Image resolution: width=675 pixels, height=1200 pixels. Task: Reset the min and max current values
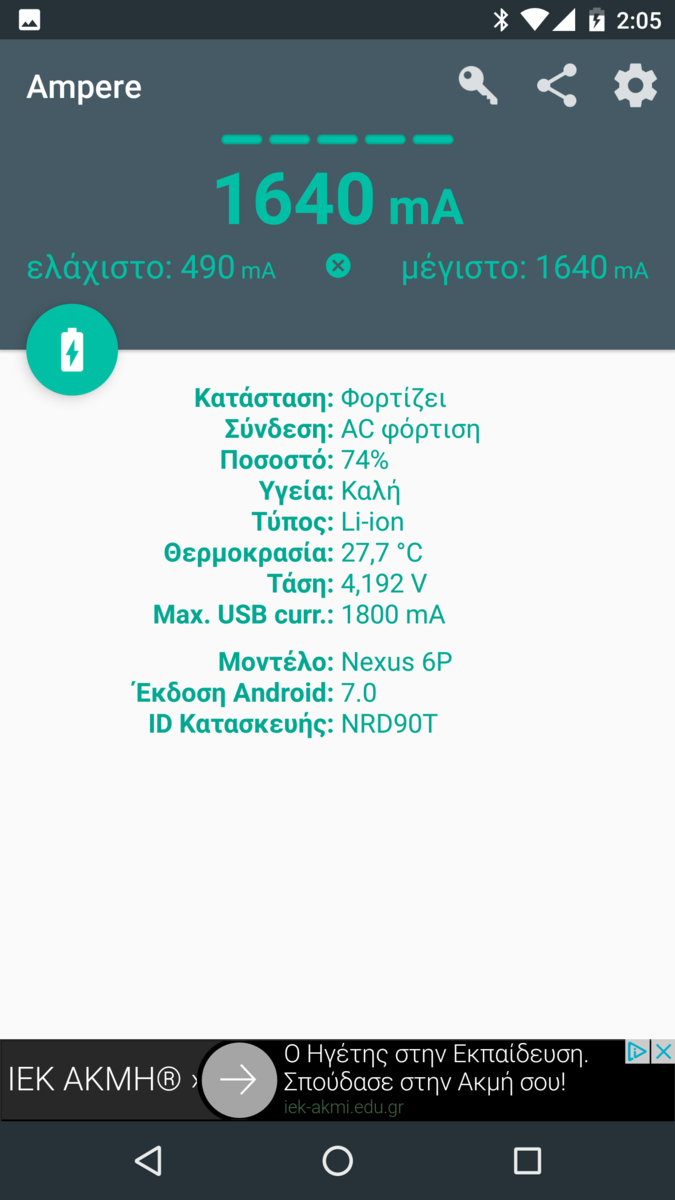pyautogui.click(x=338, y=266)
